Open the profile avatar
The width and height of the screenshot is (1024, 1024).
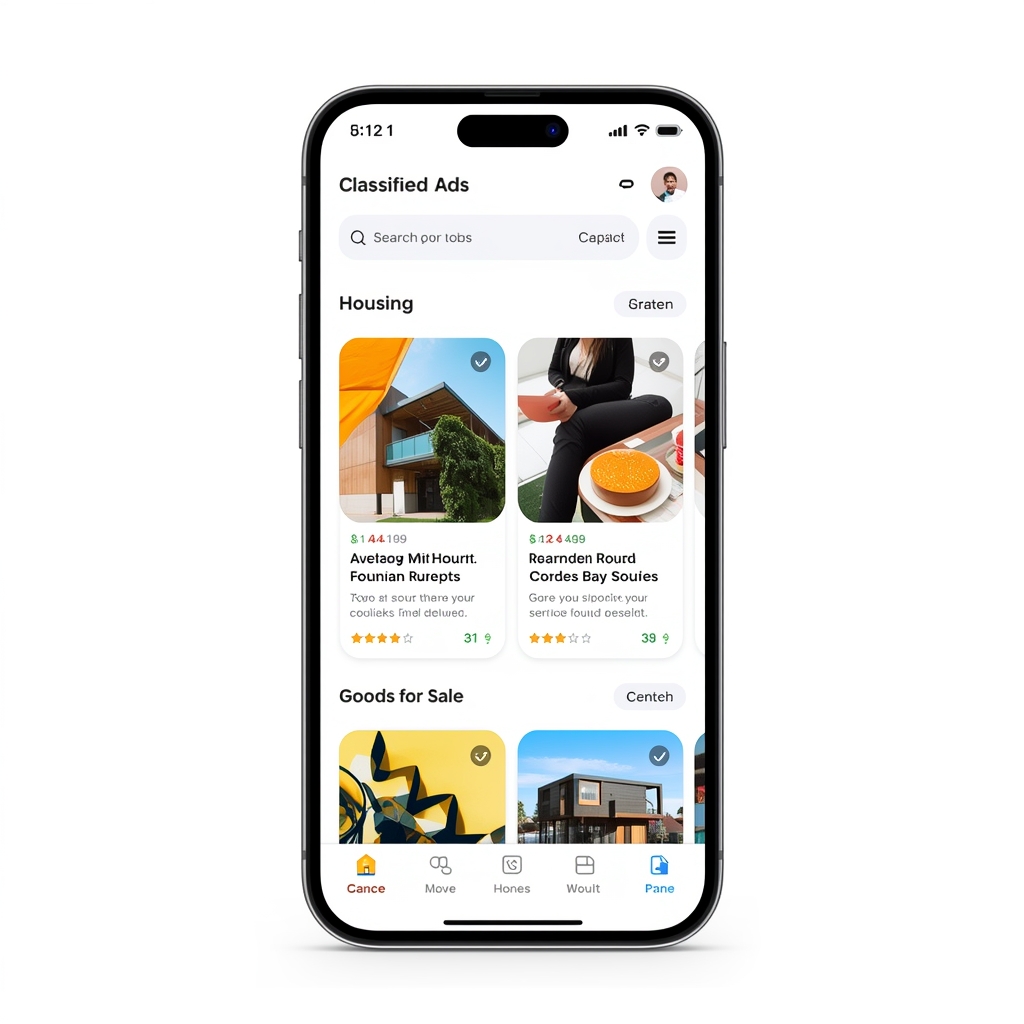[669, 185]
